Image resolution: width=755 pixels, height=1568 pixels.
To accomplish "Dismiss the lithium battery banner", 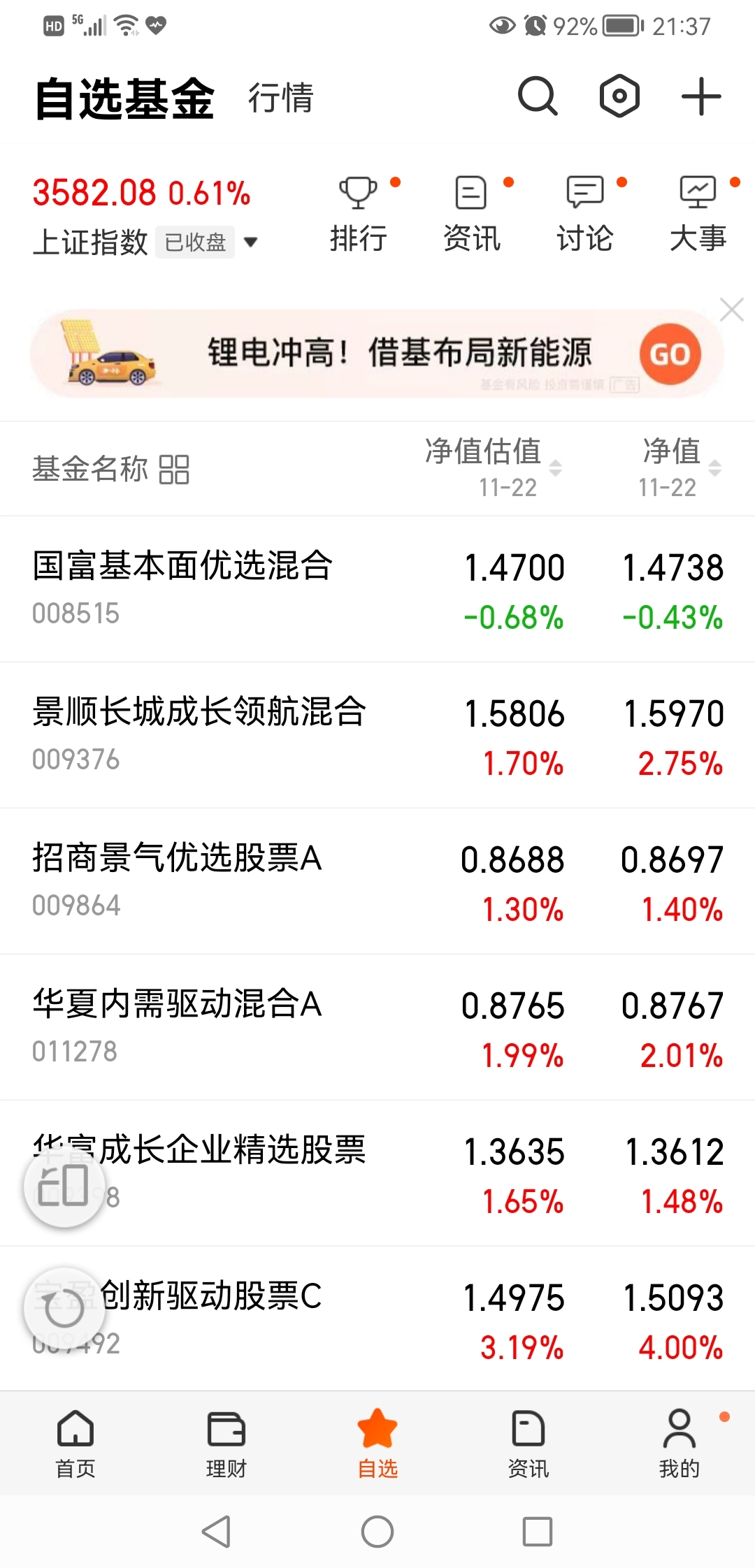I will (x=731, y=309).
